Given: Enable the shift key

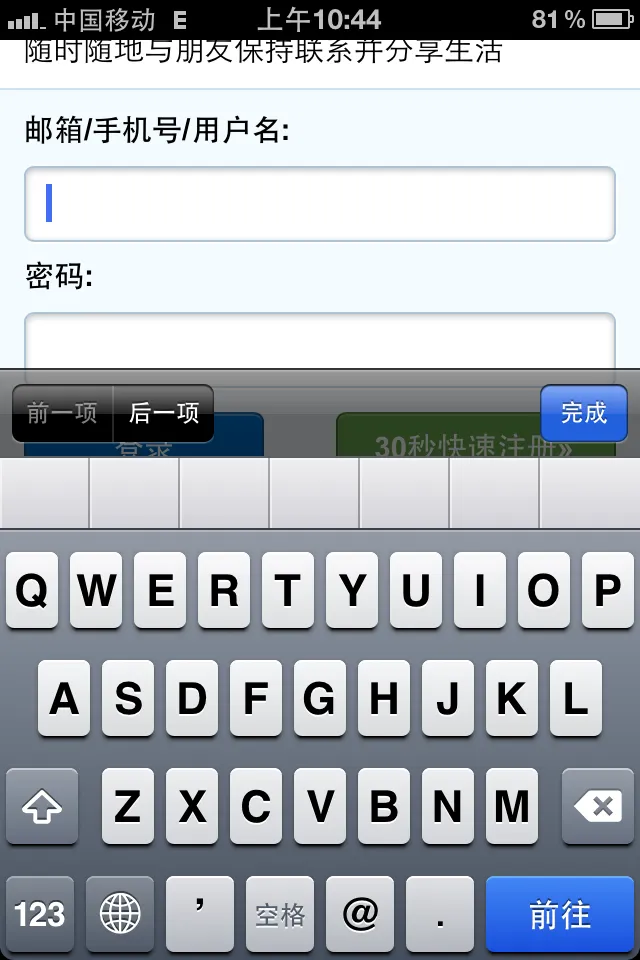Looking at the screenshot, I should pyautogui.click(x=41, y=806).
